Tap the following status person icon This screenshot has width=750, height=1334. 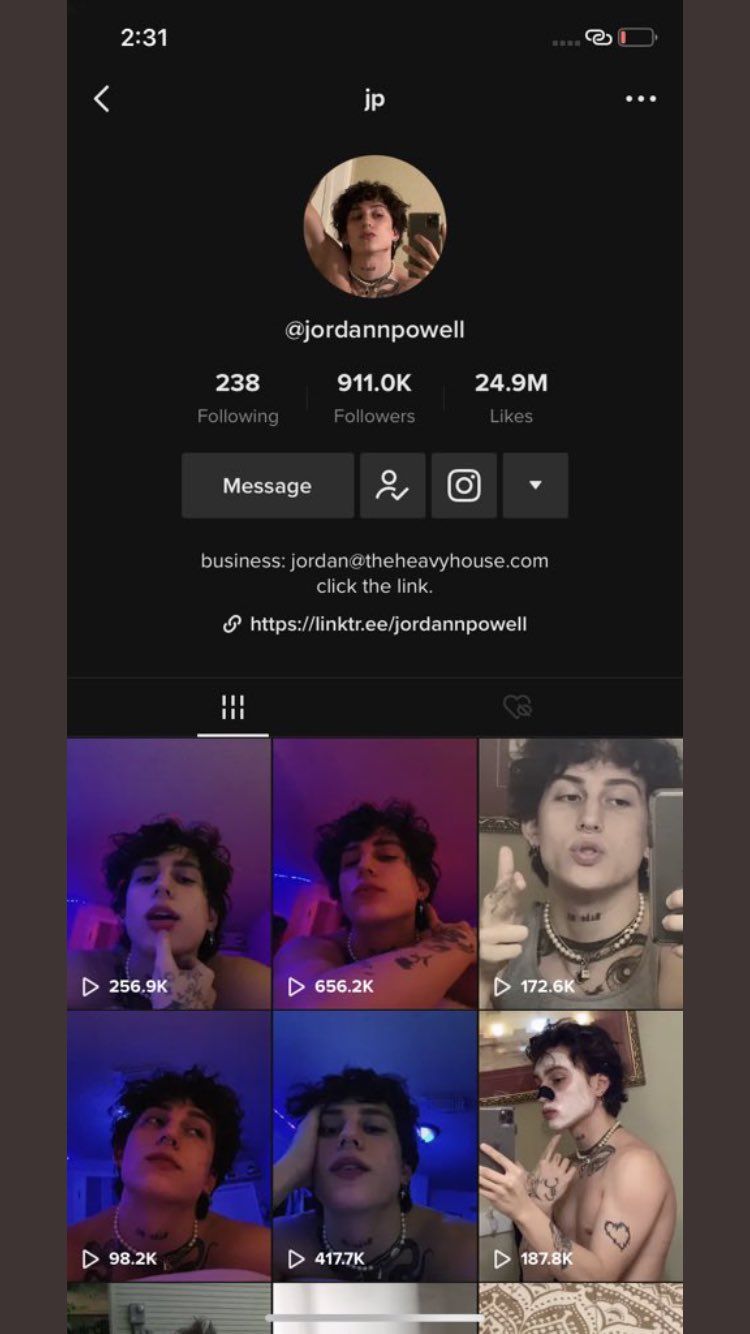coord(392,485)
